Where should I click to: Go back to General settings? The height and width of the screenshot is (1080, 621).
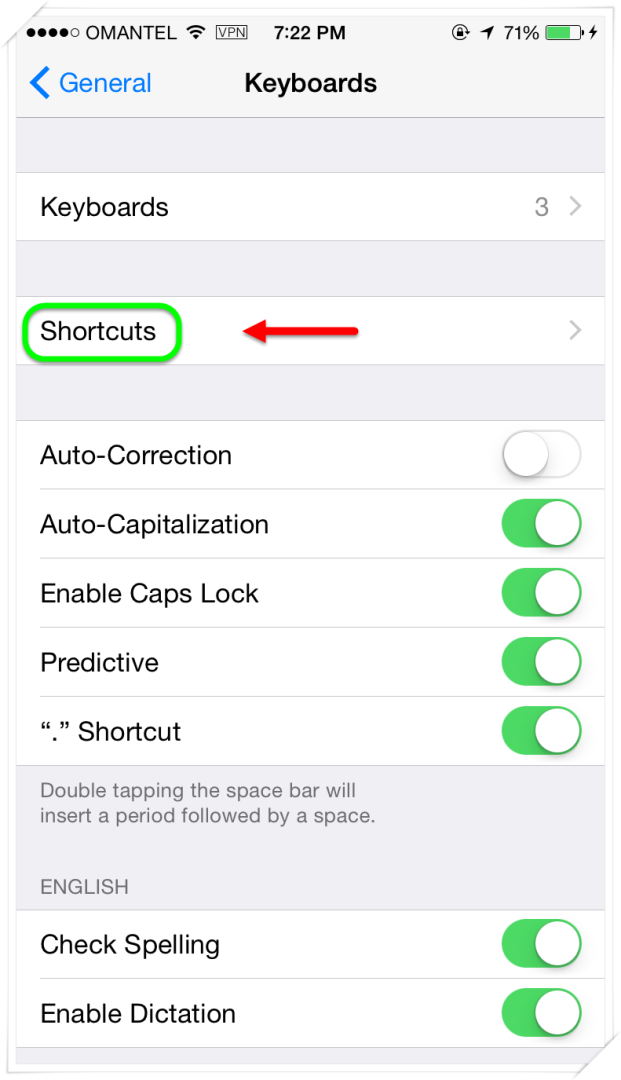(x=90, y=83)
